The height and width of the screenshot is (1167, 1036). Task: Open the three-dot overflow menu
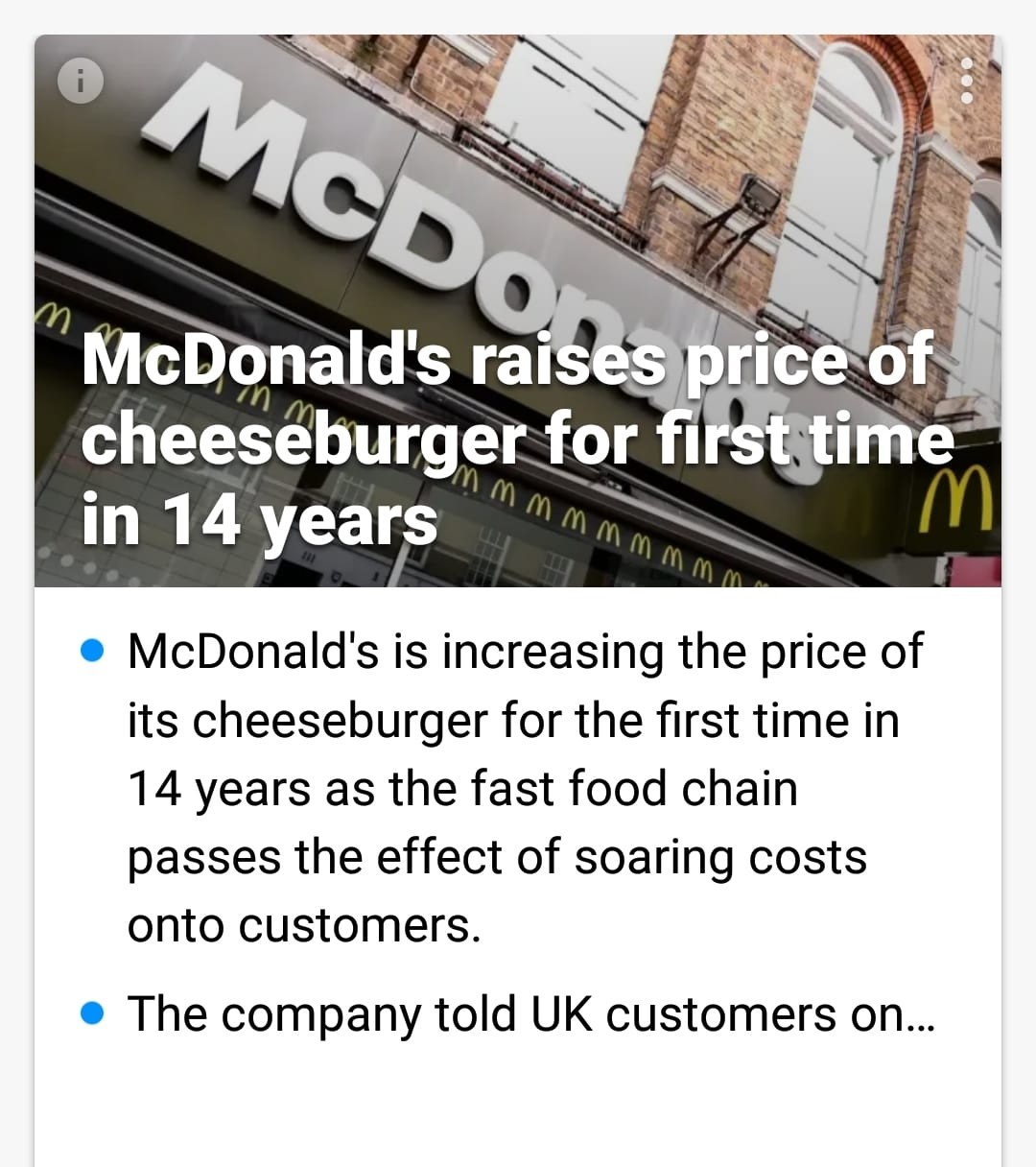coord(967,82)
